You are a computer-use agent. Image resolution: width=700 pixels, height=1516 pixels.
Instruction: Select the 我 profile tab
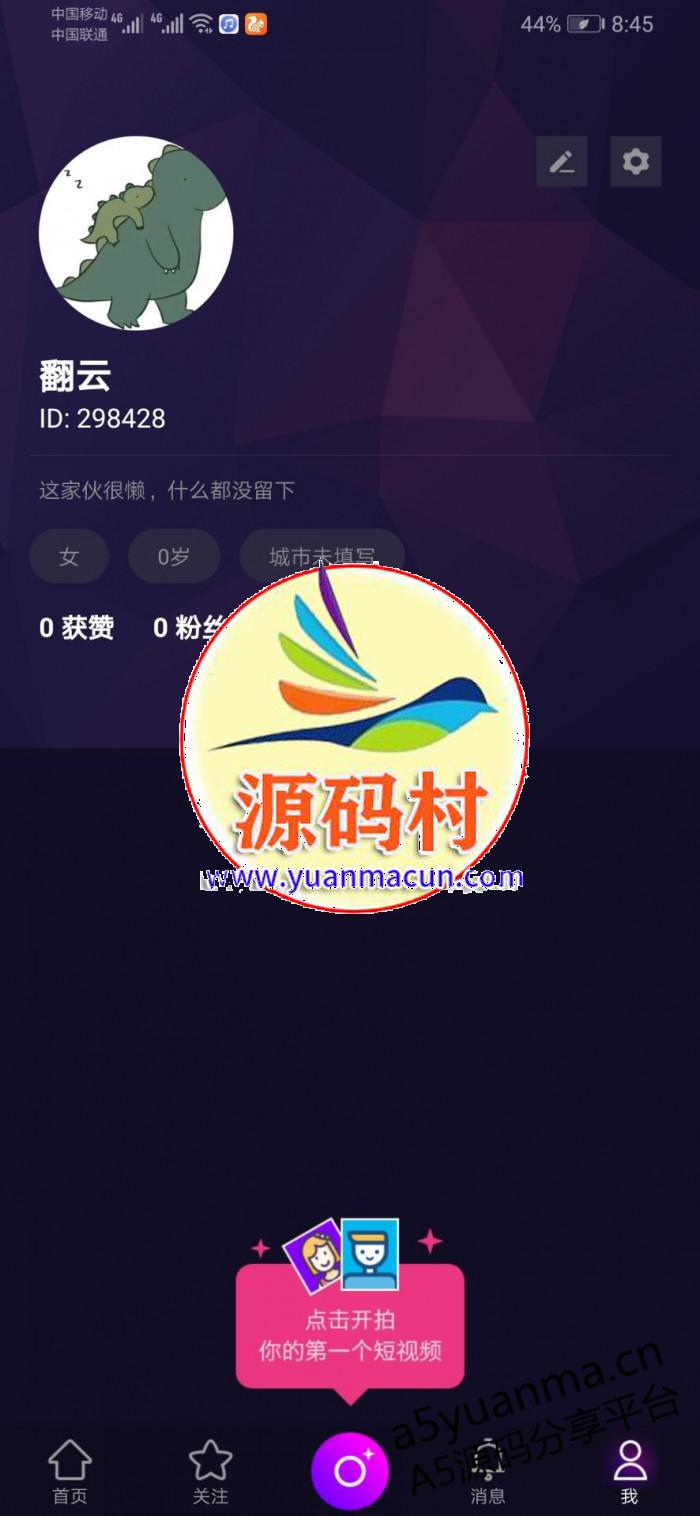coord(629,1471)
